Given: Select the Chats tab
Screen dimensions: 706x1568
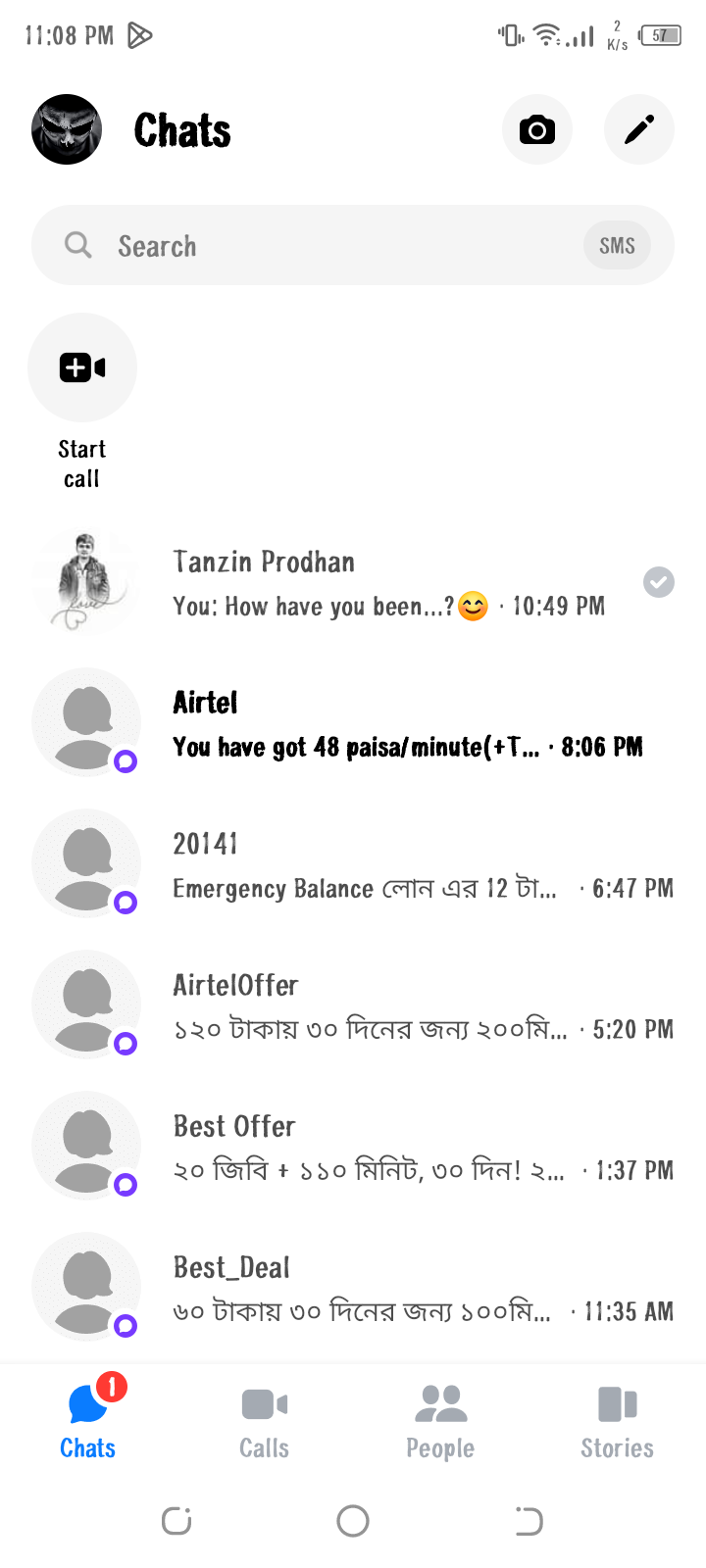Looking at the screenshot, I should pos(88,1421).
